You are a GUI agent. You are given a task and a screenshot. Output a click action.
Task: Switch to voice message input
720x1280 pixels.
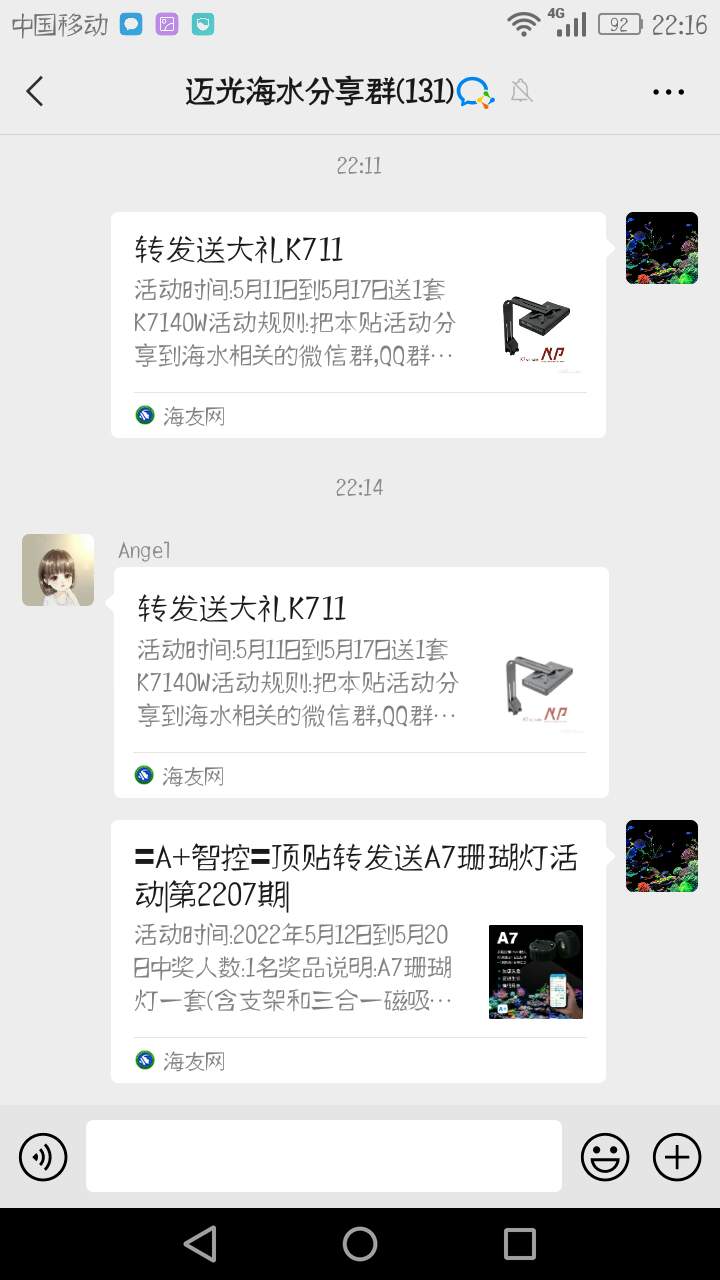click(x=43, y=1157)
